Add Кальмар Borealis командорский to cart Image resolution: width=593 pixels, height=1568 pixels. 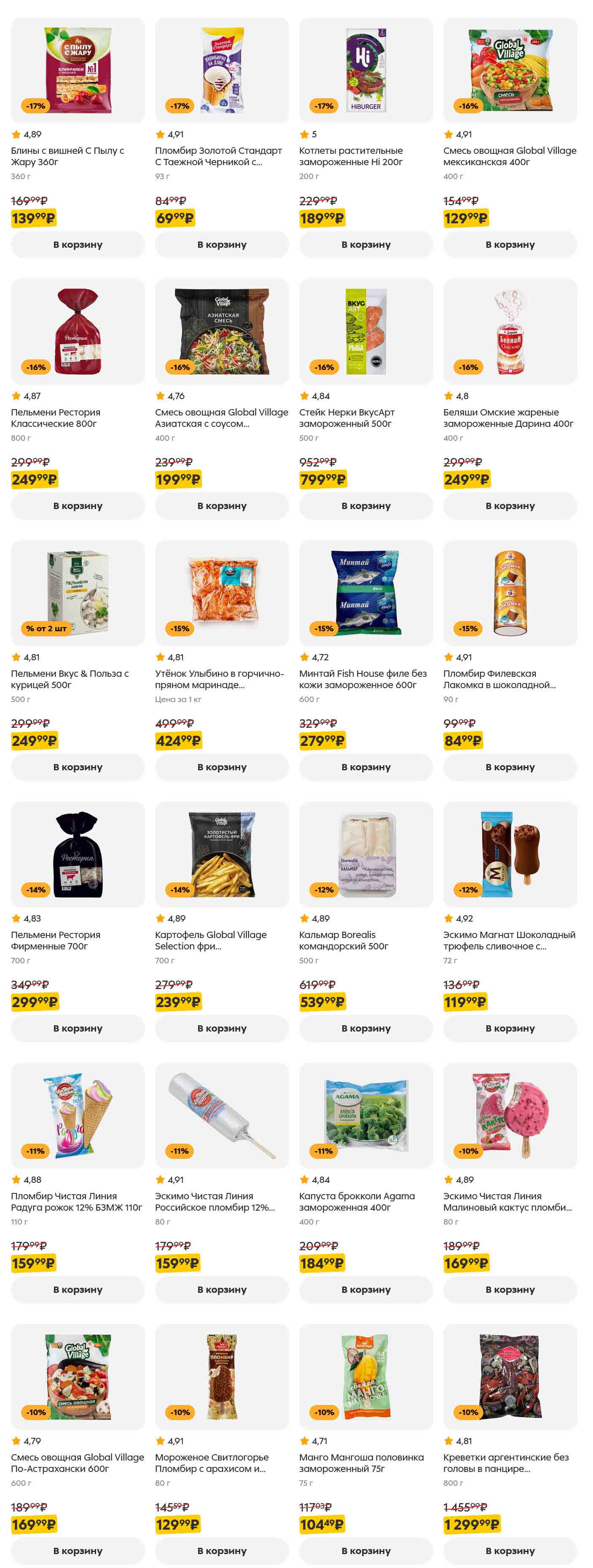click(365, 1028)
